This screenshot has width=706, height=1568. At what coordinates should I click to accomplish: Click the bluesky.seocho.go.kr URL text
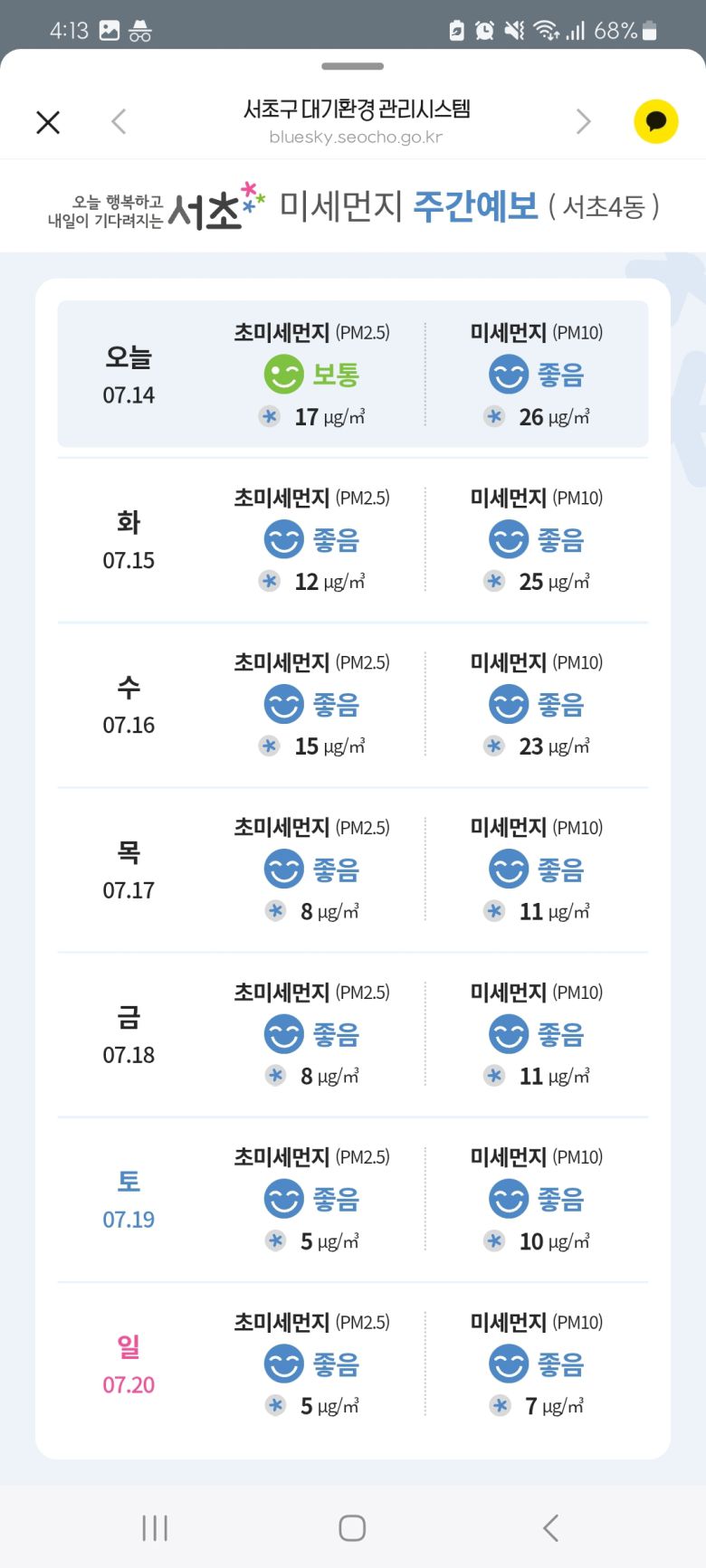pos(358,138)
